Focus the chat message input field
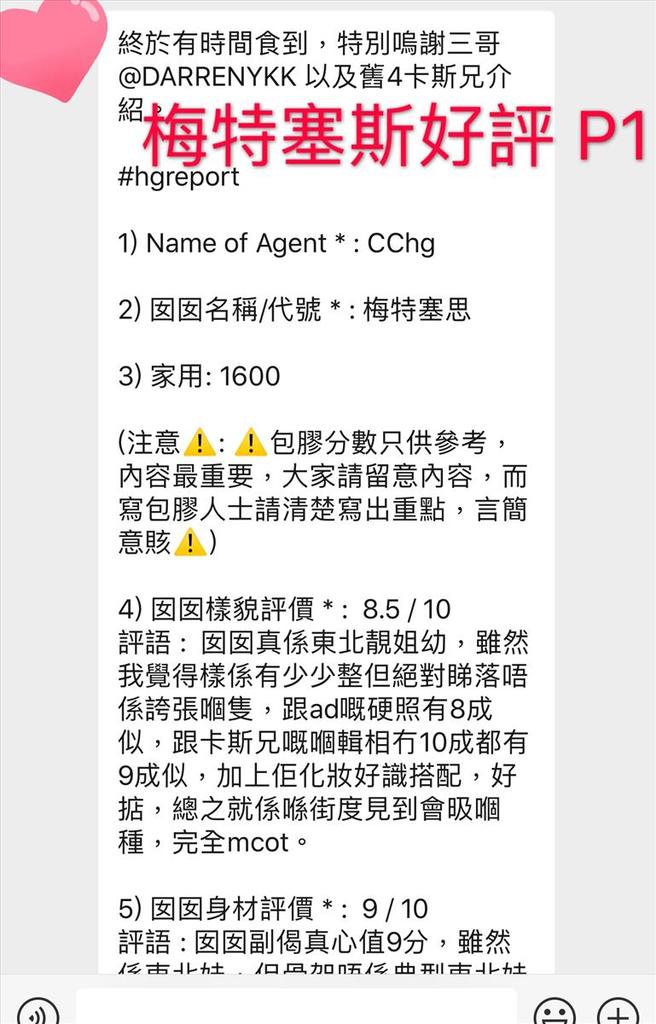The width and height of the screenshot is (656, 1024). pyautogui.click(x=297, y=1008)
